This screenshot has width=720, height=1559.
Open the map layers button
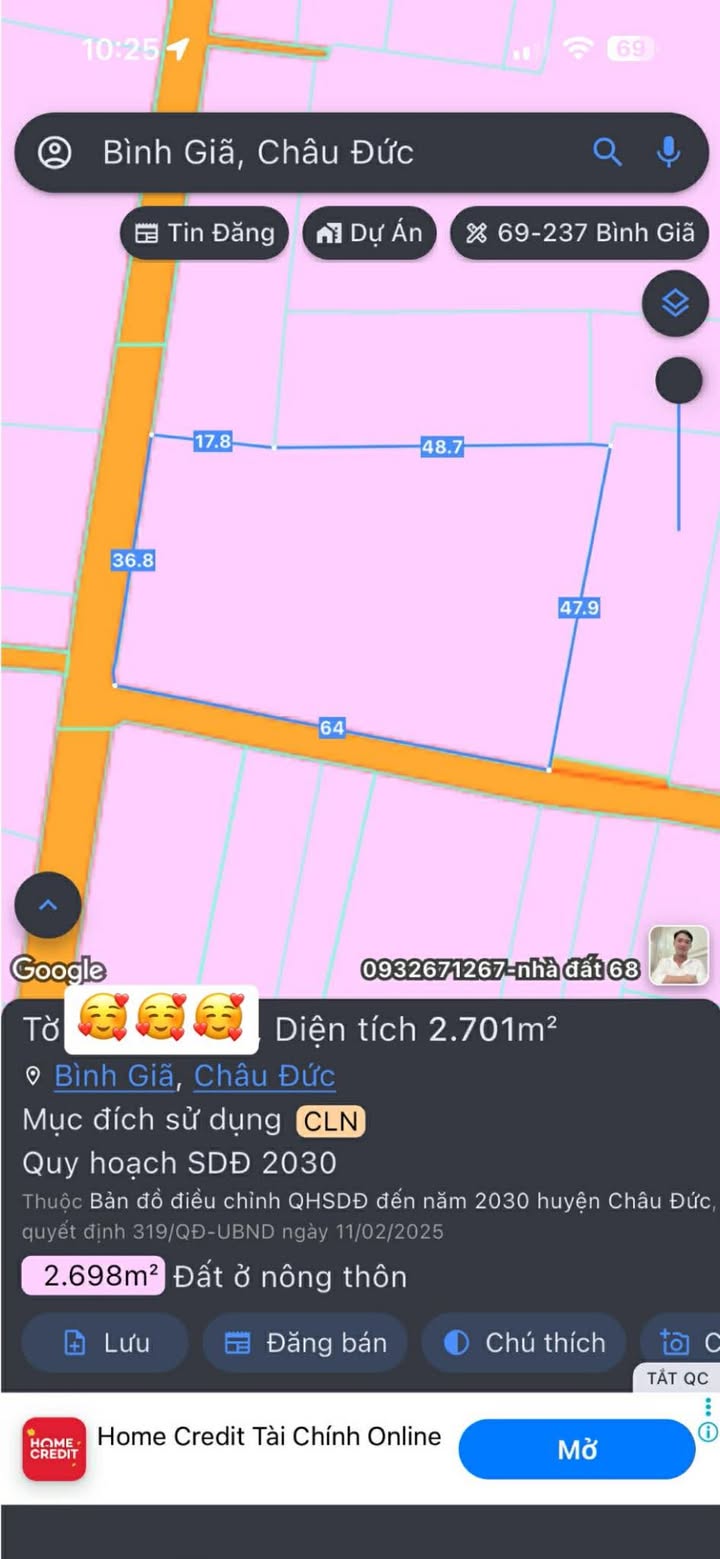click(x=675, y=303)
